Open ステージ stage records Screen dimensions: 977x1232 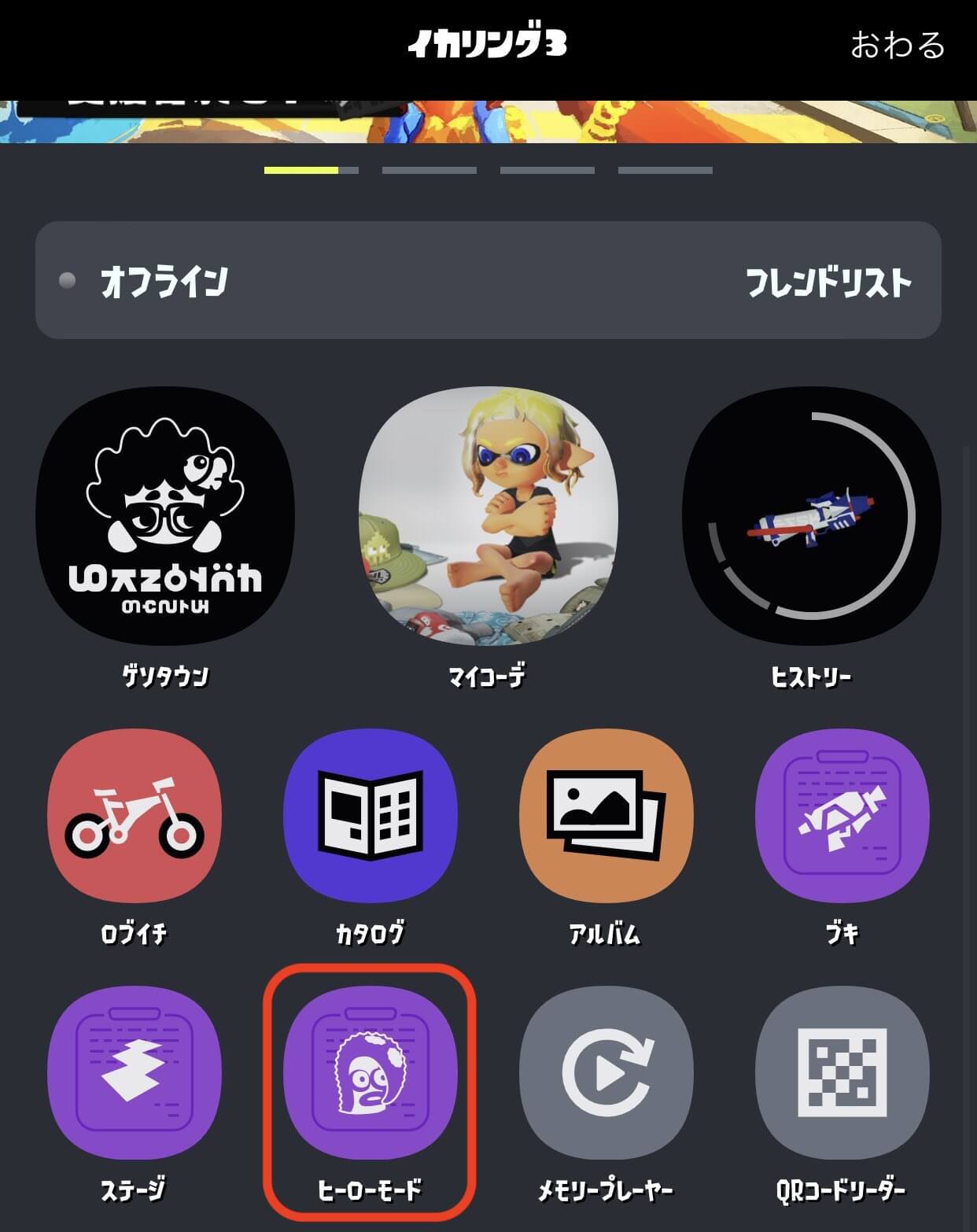[x=135, y=1073]
